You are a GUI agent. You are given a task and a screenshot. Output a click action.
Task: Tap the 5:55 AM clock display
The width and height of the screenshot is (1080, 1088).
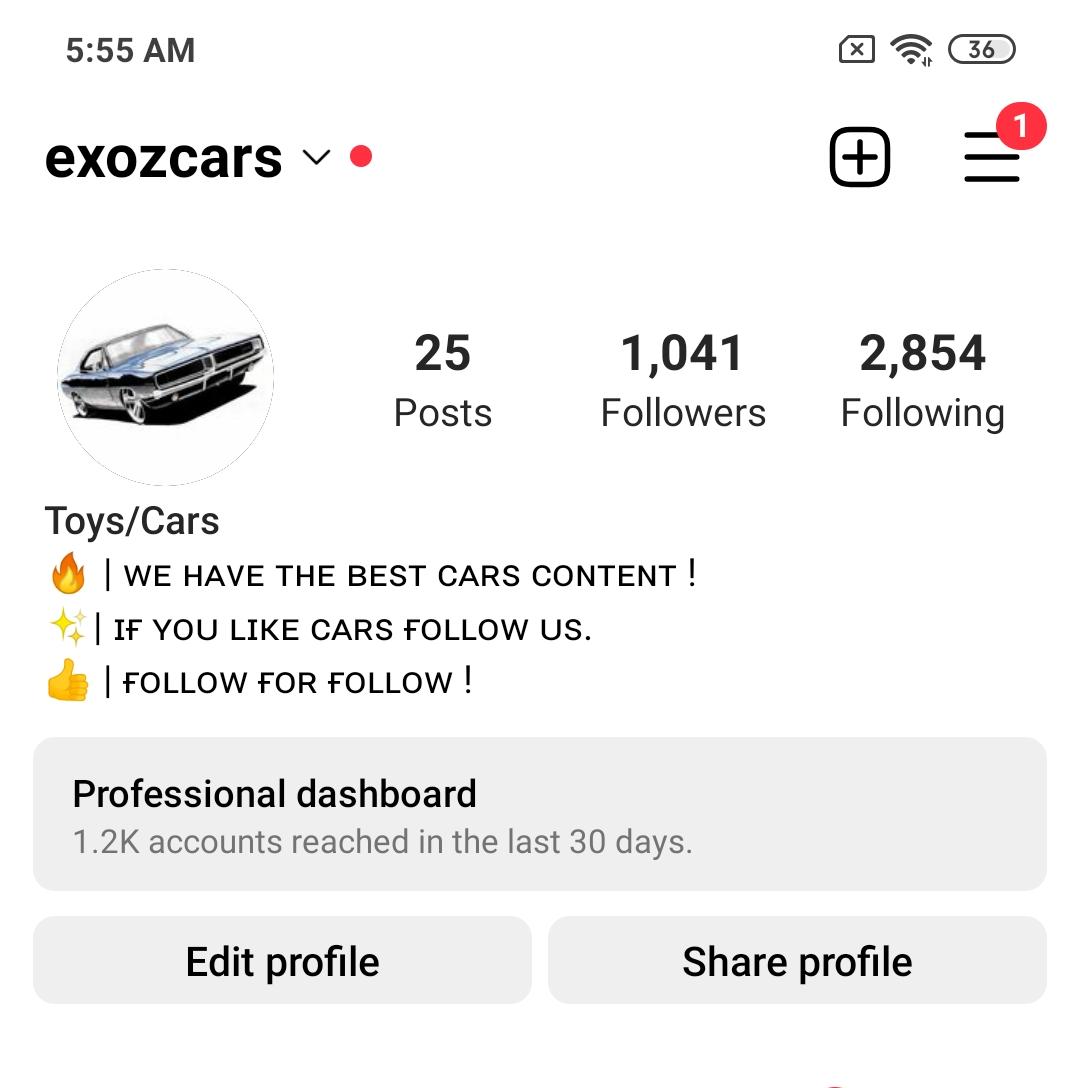pos(130,49)
